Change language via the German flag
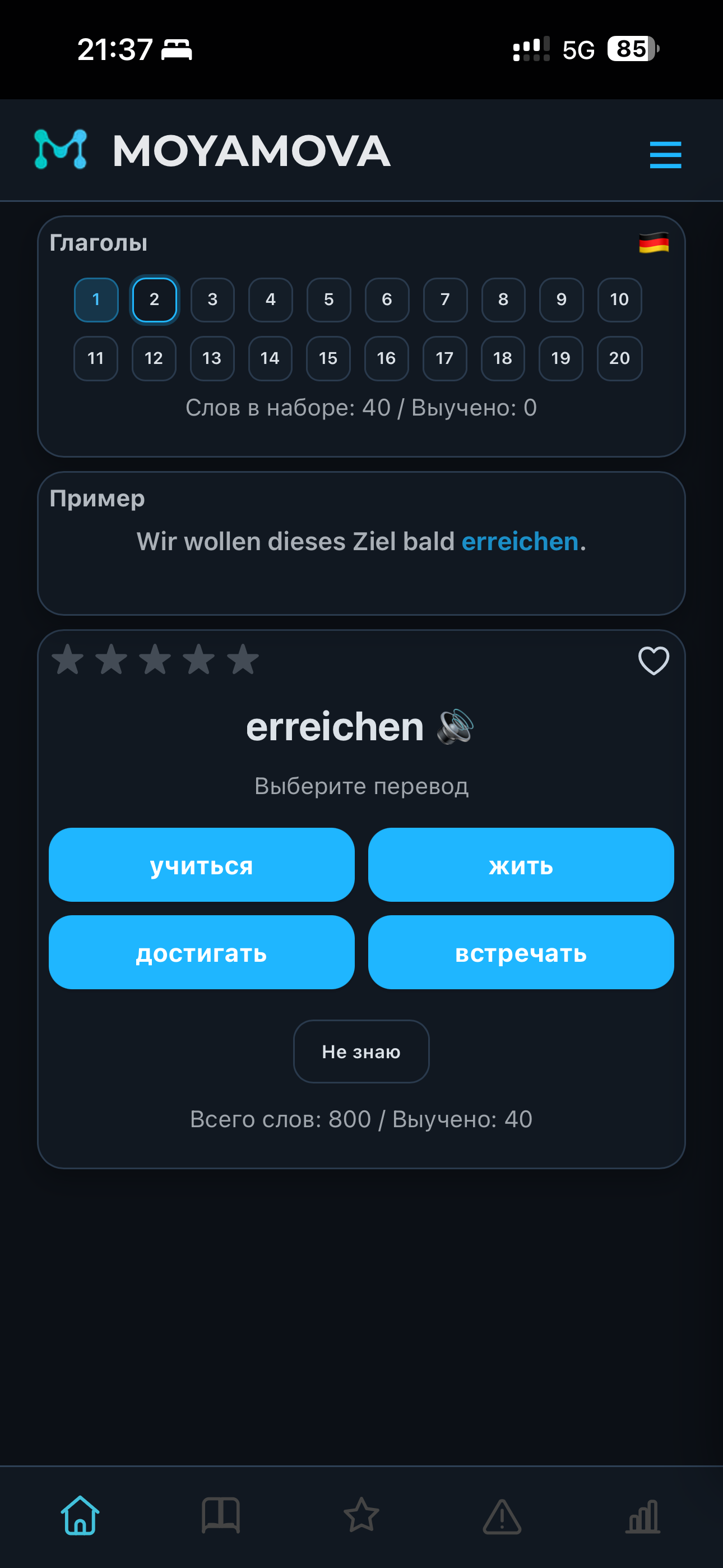The image size is (723, 1568). pyautogui.click(x=654, y=243)
